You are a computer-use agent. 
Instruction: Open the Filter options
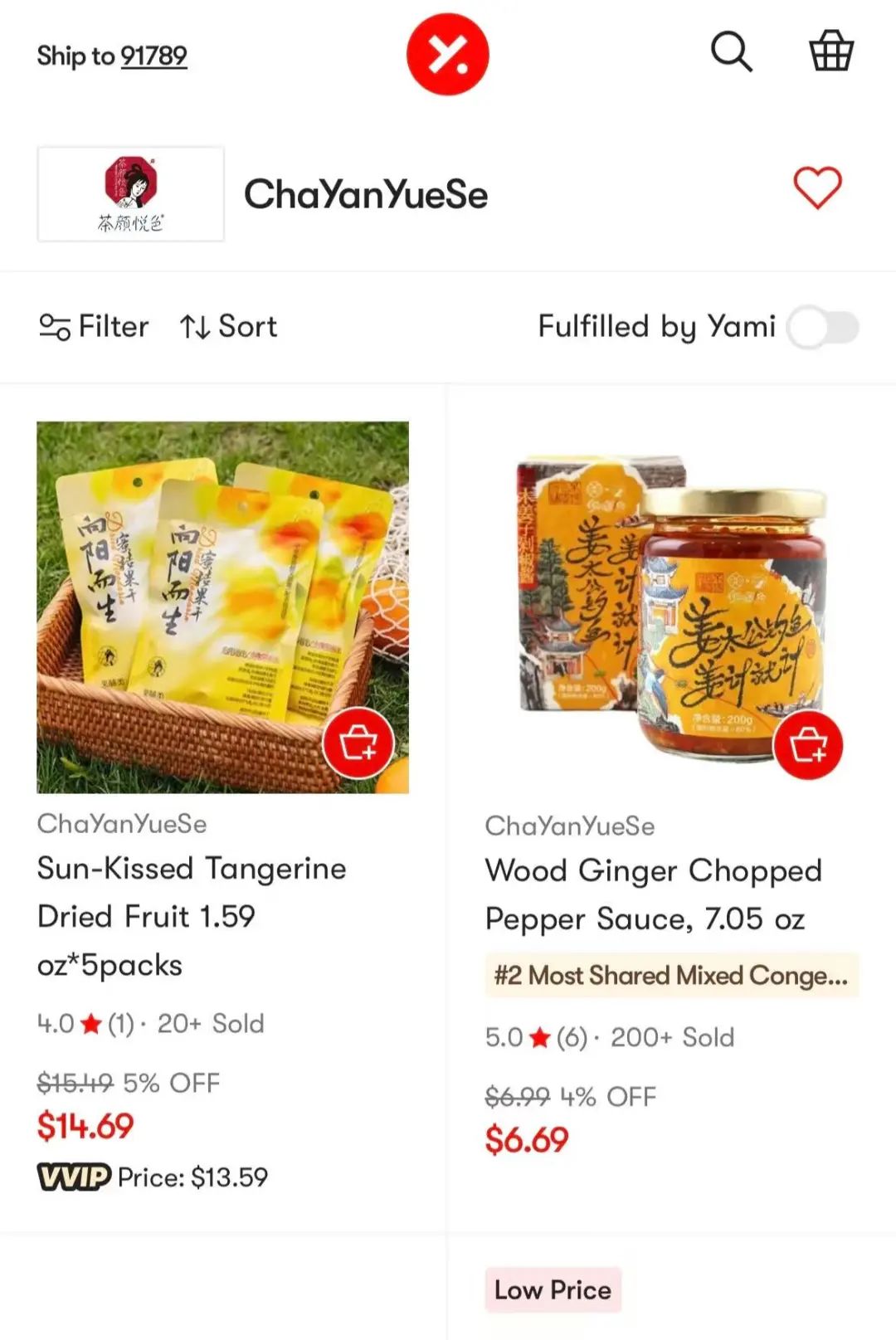94,327
